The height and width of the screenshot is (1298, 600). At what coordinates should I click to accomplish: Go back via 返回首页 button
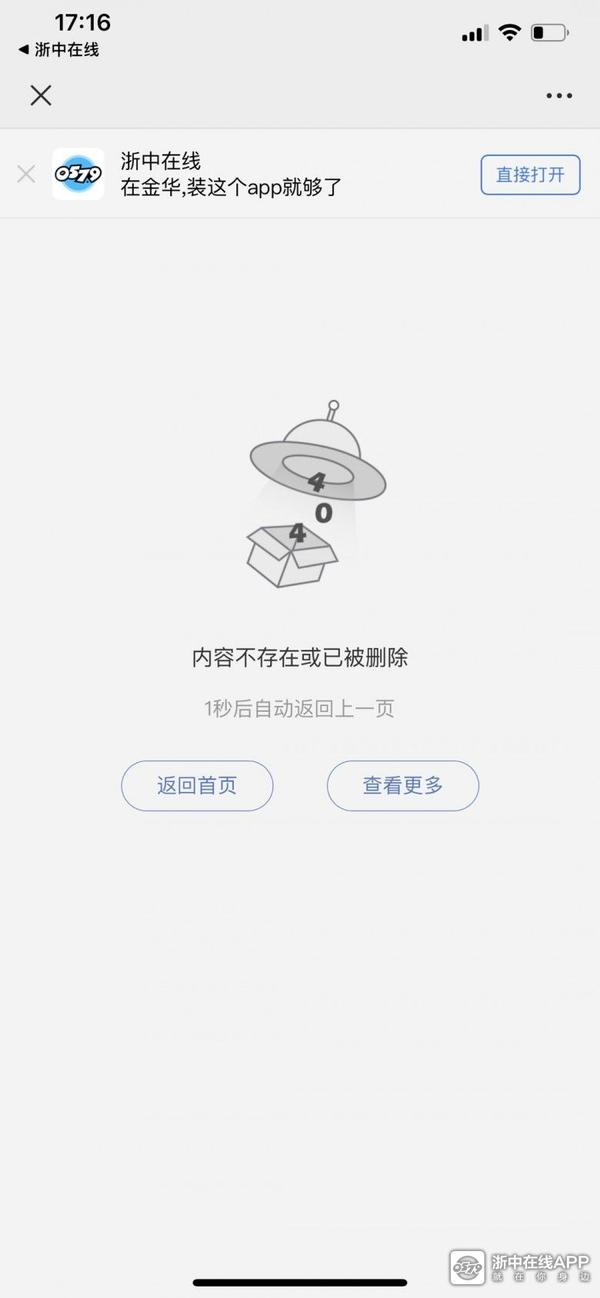point(197,786)
